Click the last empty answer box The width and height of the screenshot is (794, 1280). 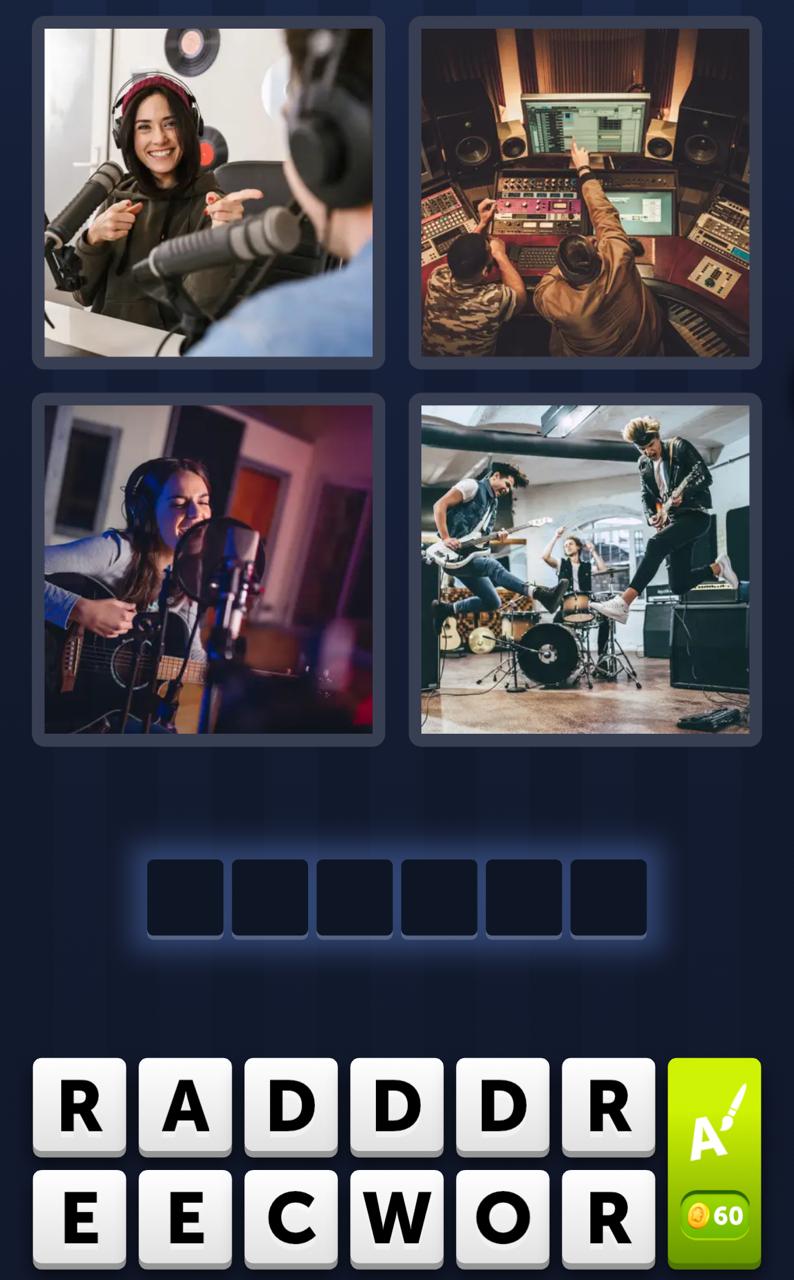[608, 897]
